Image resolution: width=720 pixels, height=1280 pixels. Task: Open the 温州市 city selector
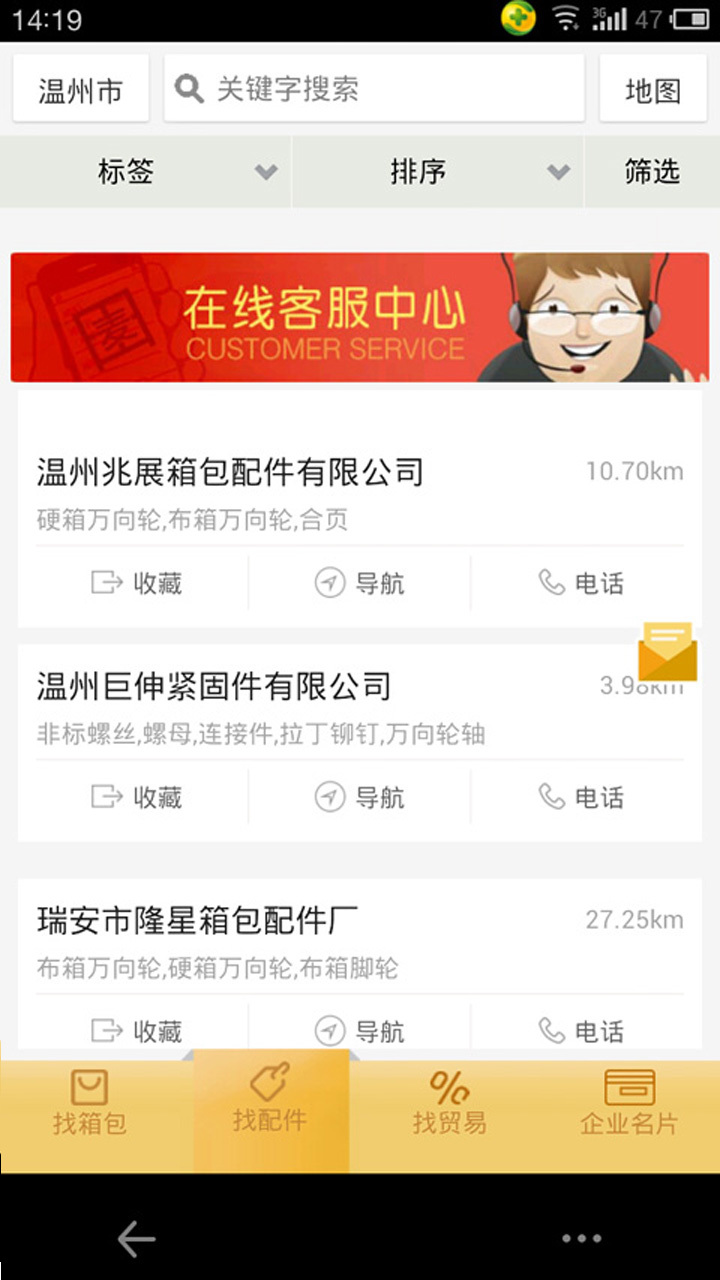[80, 90]
